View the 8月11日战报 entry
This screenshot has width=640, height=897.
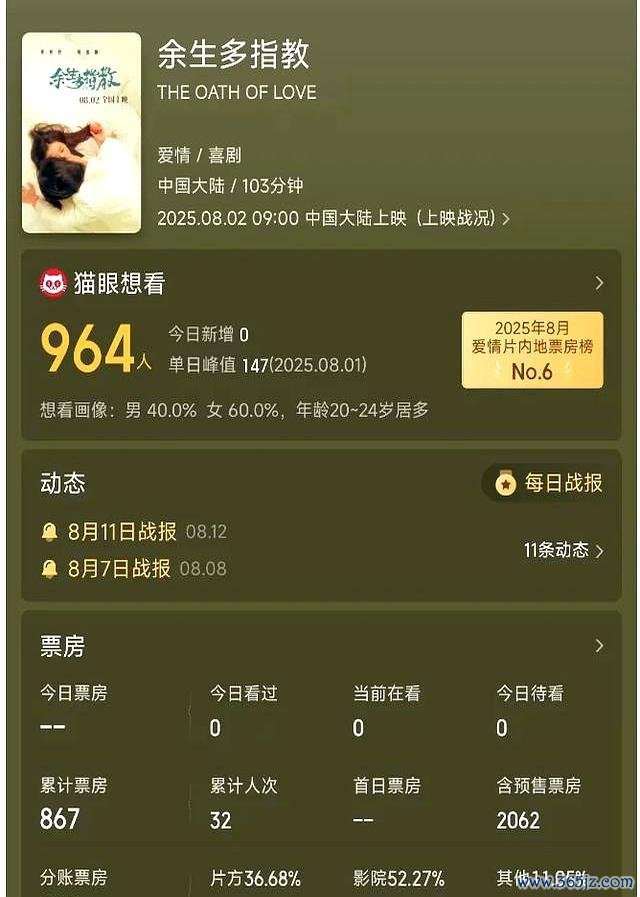(x=119, y=532)
